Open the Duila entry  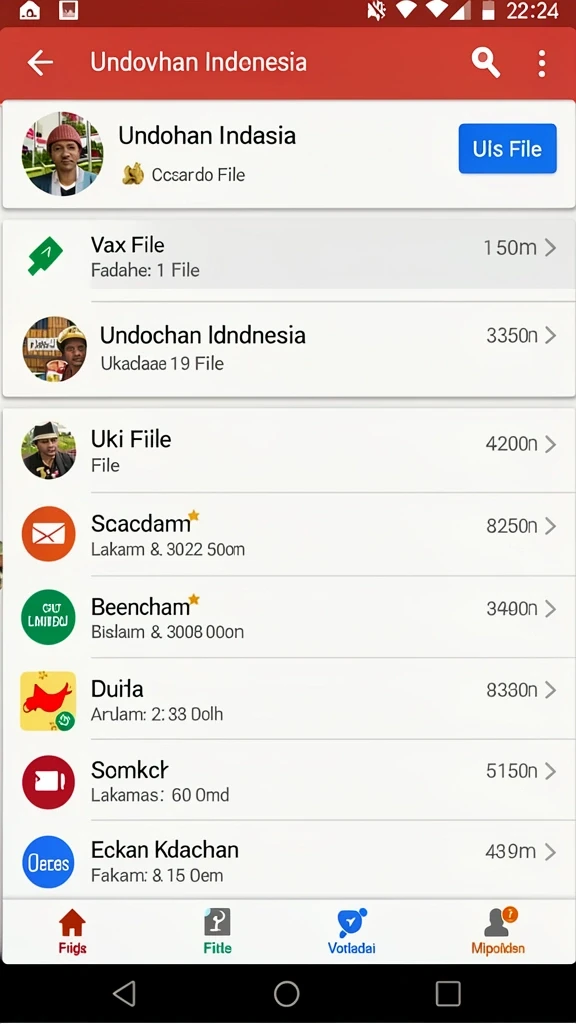click(x=289, y=699)
